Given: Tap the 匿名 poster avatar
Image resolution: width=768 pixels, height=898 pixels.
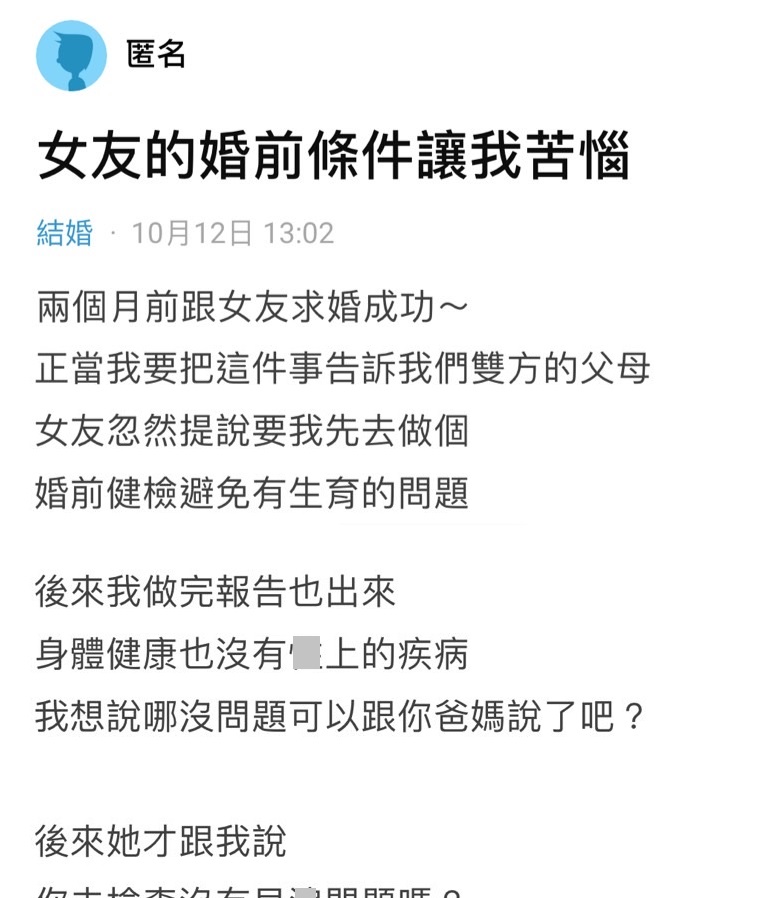Looking at the screenshot, I should pos(71,56).
